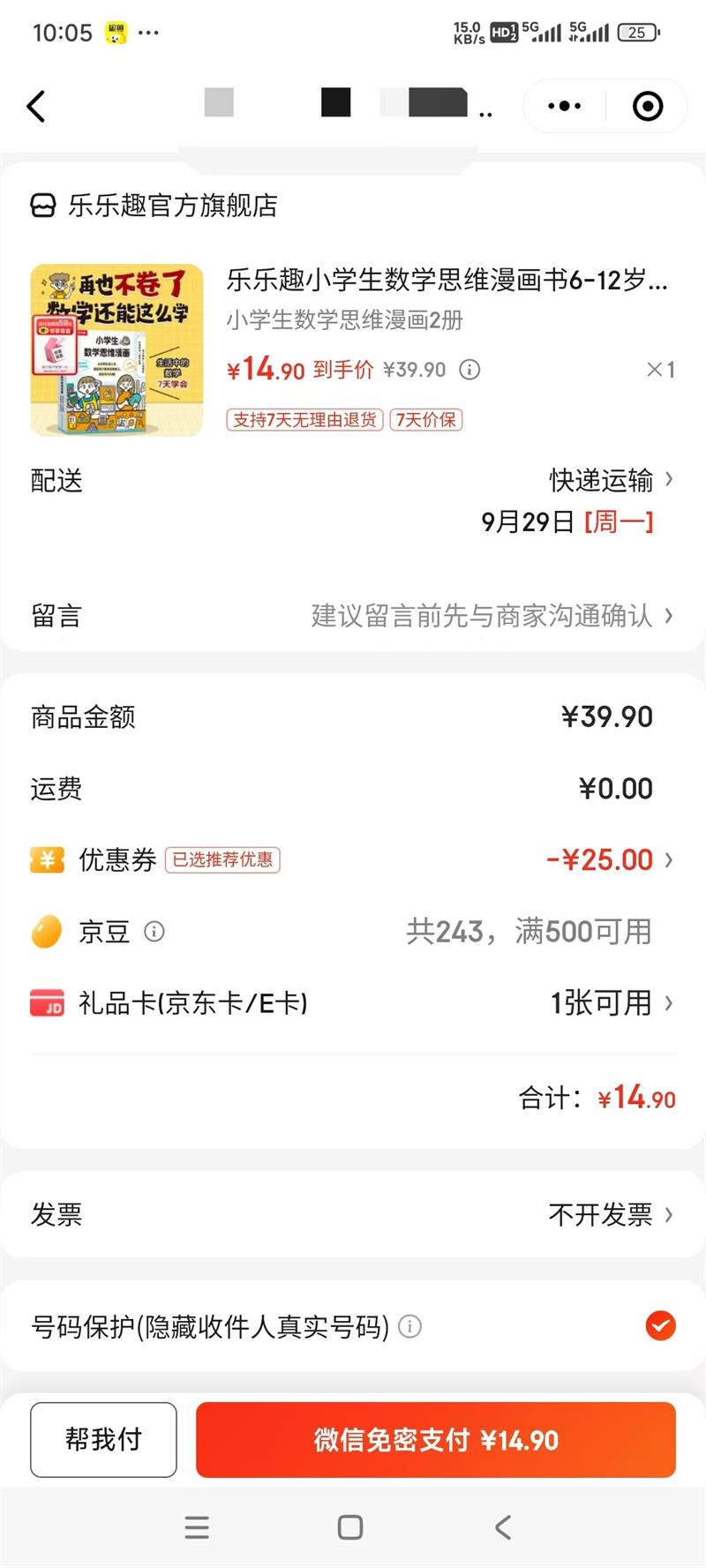Open the price info icon beside 到手价
The height and width of the screenshot is (1568, 706).
click(x=472, y=370)
